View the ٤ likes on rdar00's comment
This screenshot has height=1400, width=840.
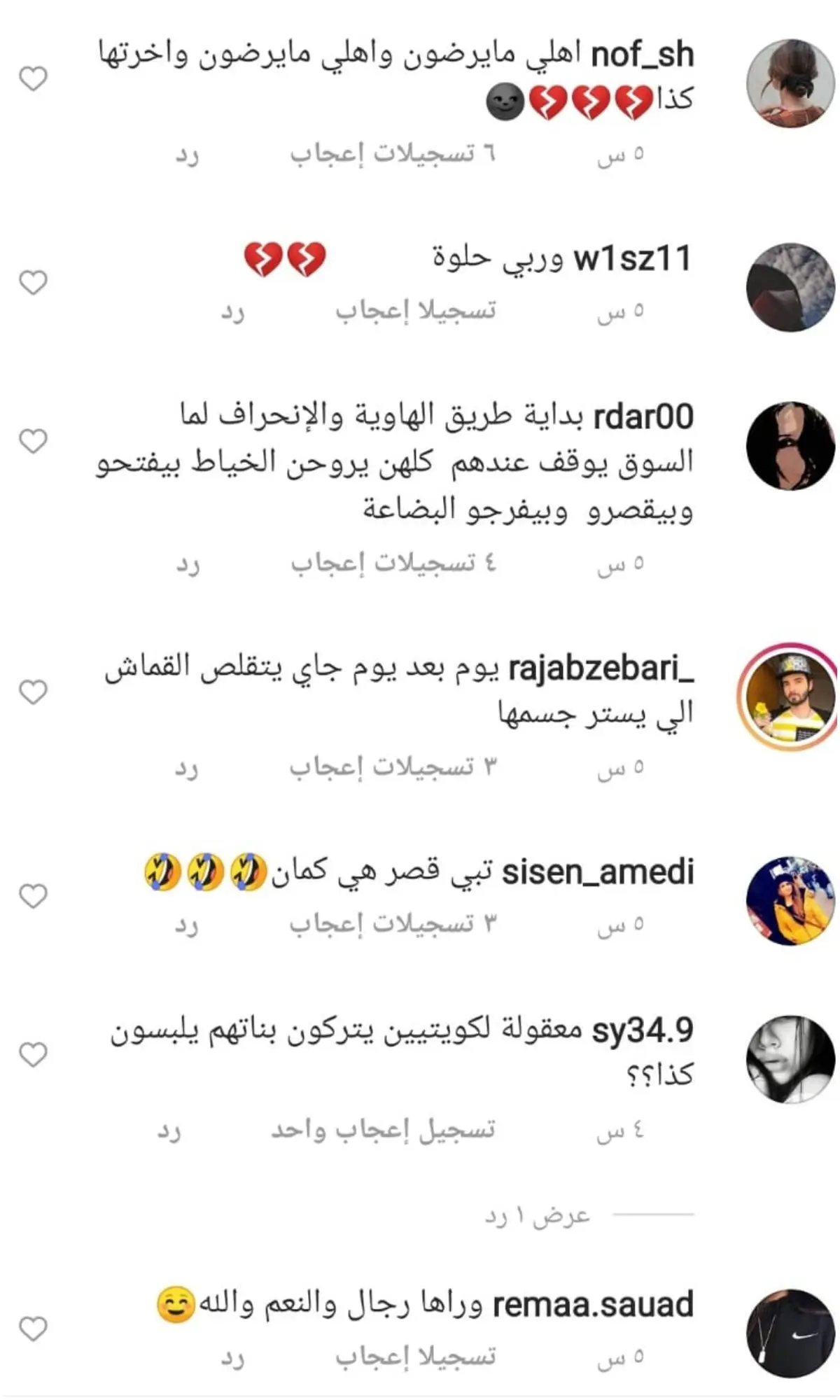(393, 563)
